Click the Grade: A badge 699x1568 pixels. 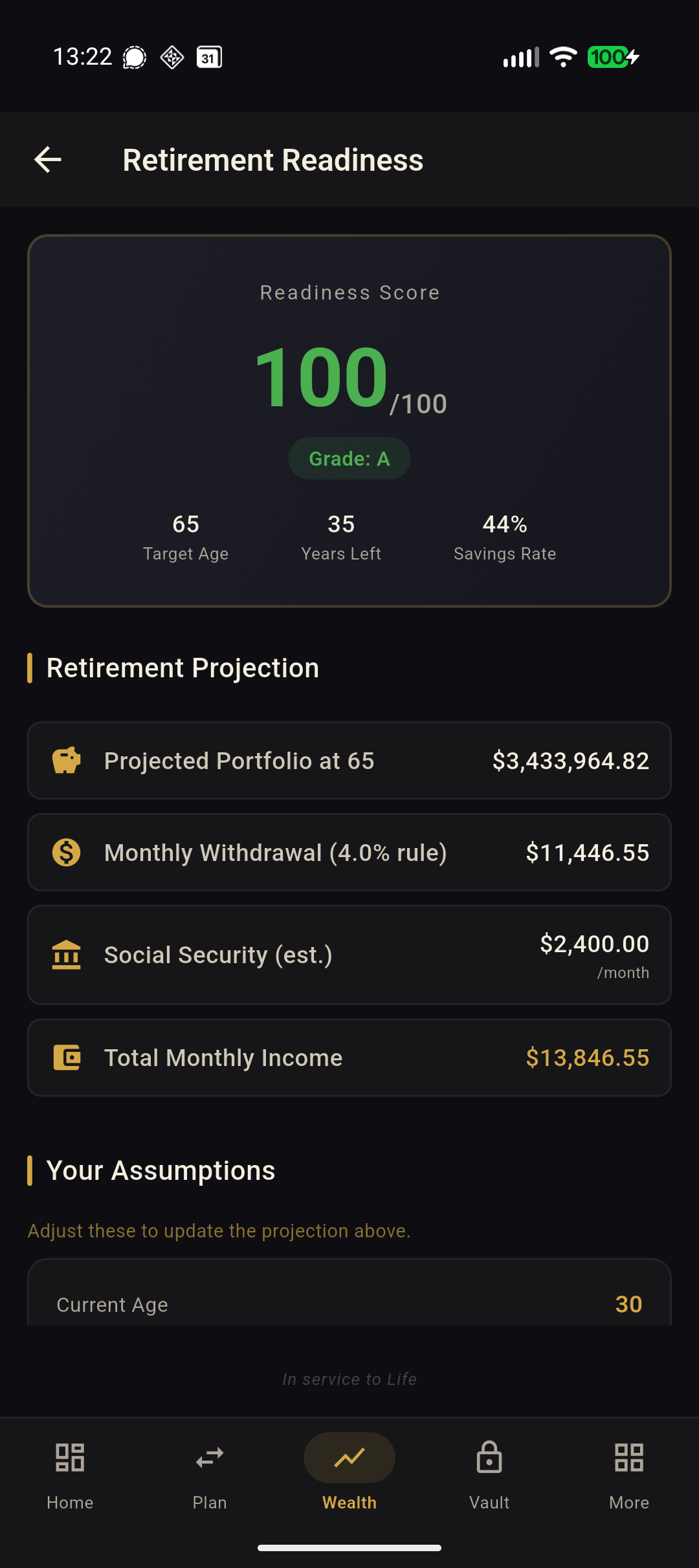click(349, 458)
